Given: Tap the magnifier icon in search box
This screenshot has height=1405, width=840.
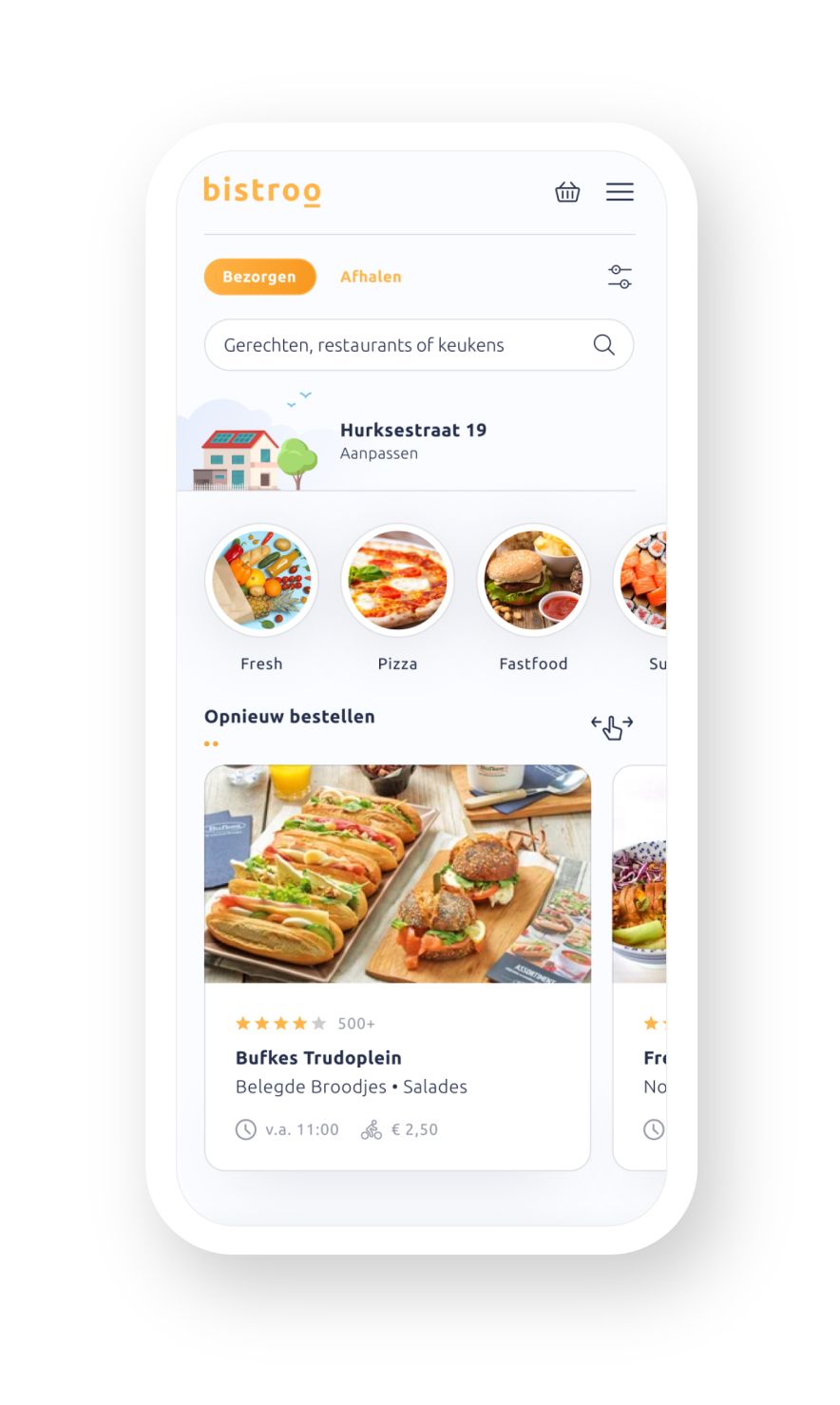Looking at the screenshot, I should tap(603, 345).
